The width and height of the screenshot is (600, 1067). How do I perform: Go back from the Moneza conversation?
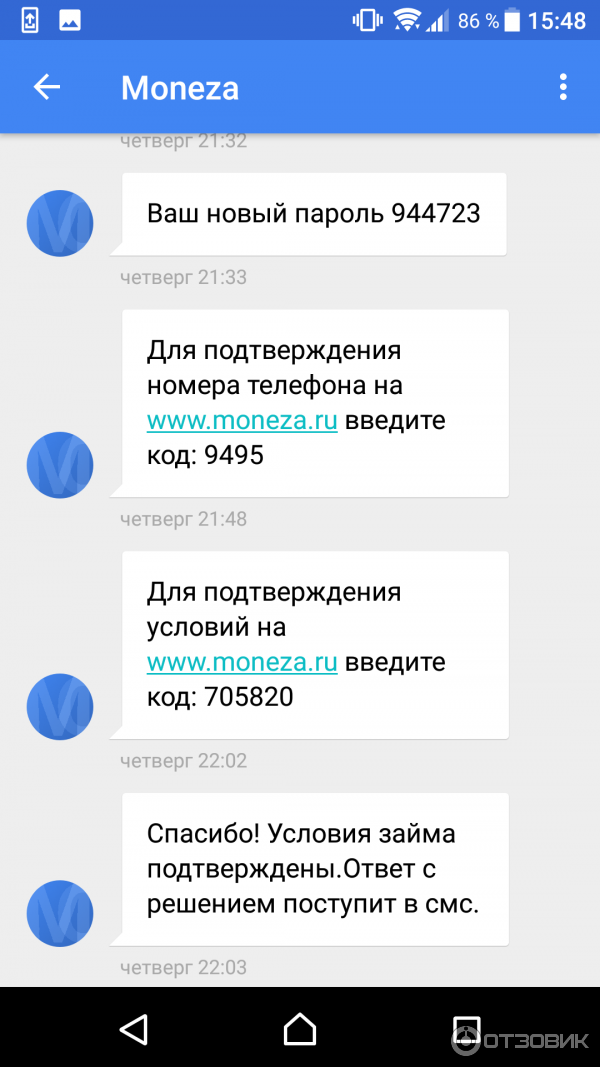coord(47,88)
